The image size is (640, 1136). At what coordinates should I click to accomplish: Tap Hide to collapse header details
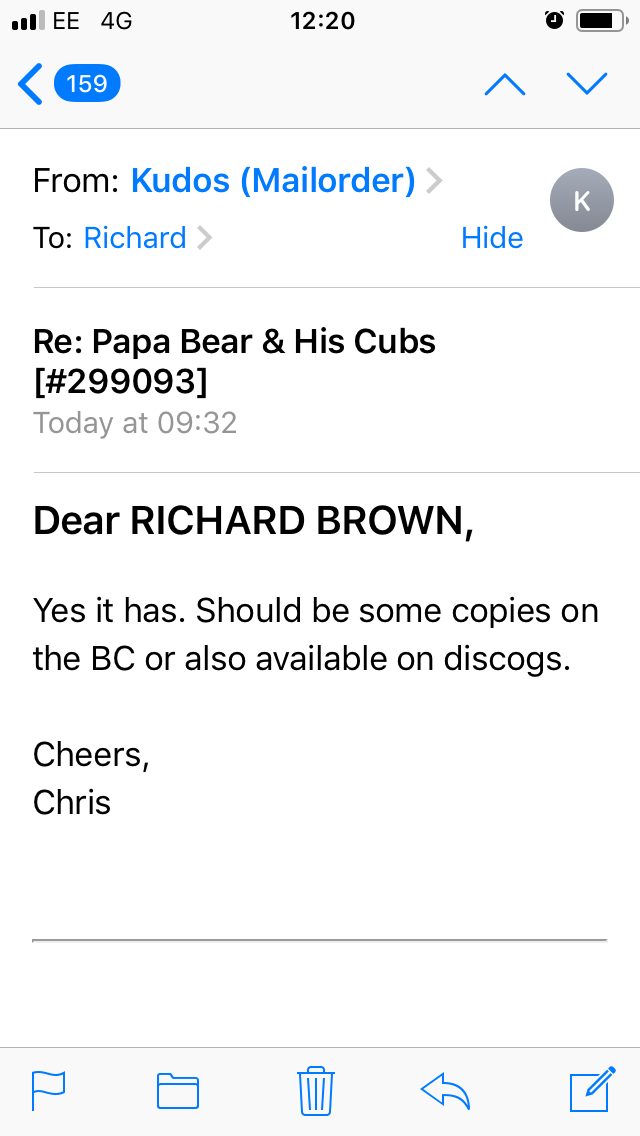tap(492, 238)
